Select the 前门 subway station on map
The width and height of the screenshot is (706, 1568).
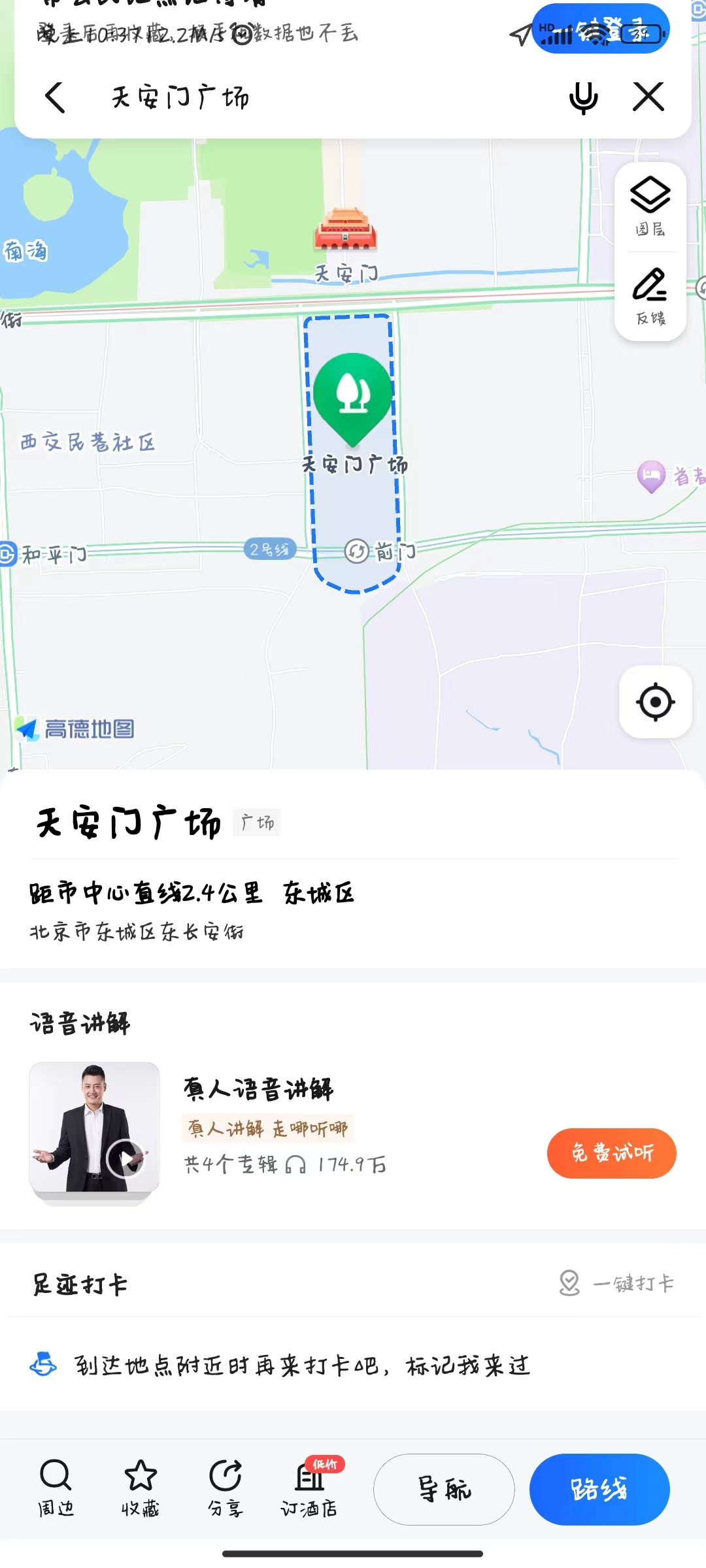coord(358,552)
